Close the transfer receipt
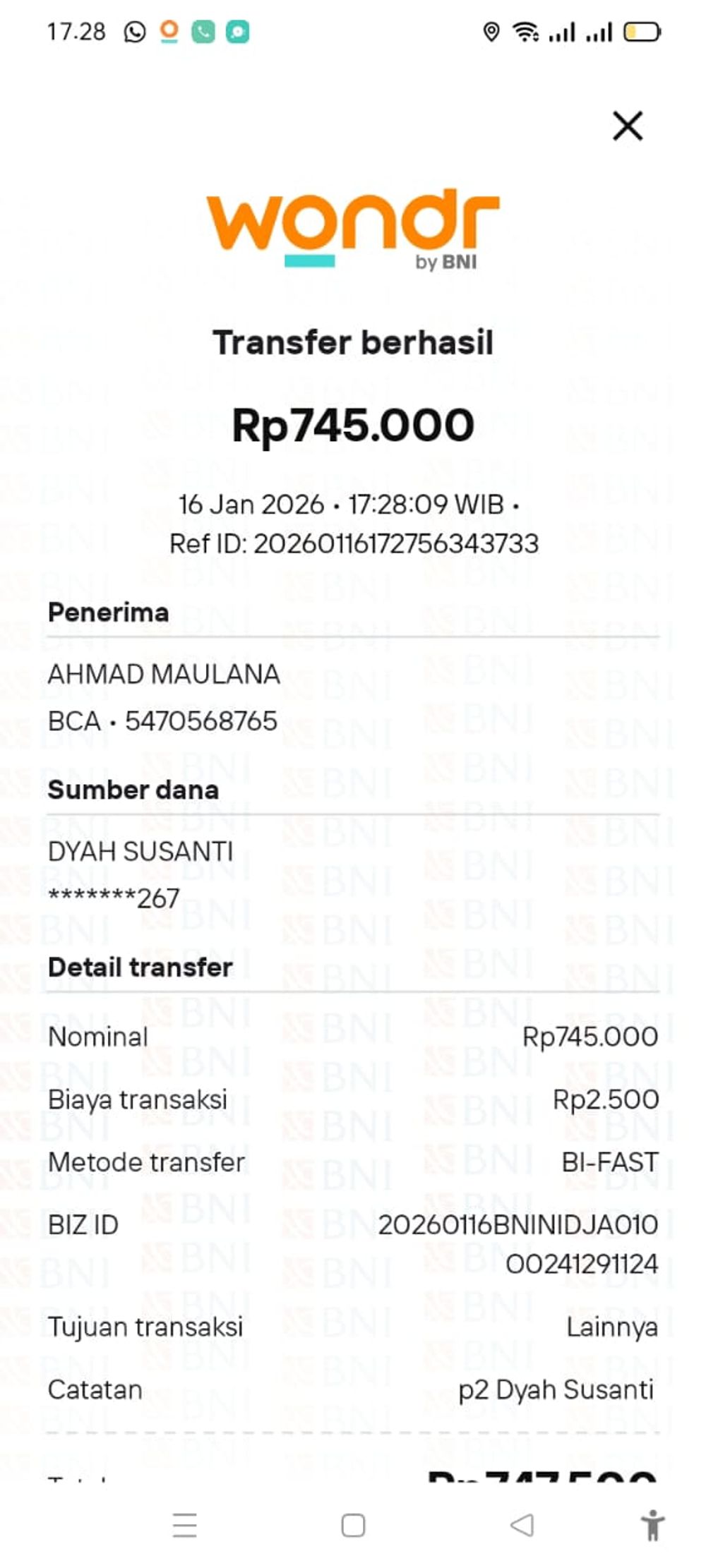Image resolution: width=706 pixels, height=1568 pixels. 627,126
